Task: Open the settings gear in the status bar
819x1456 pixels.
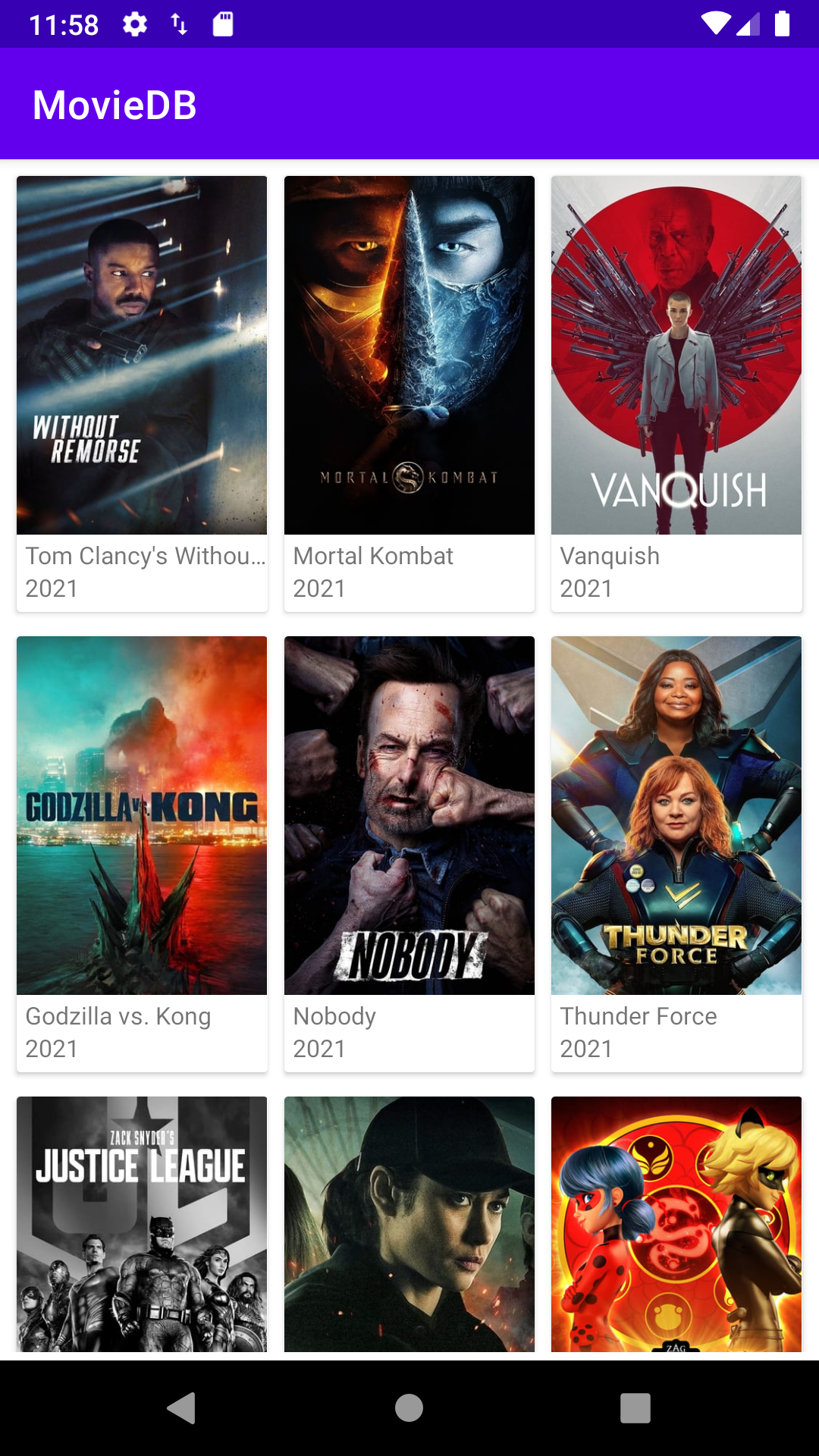Action: 133,24
